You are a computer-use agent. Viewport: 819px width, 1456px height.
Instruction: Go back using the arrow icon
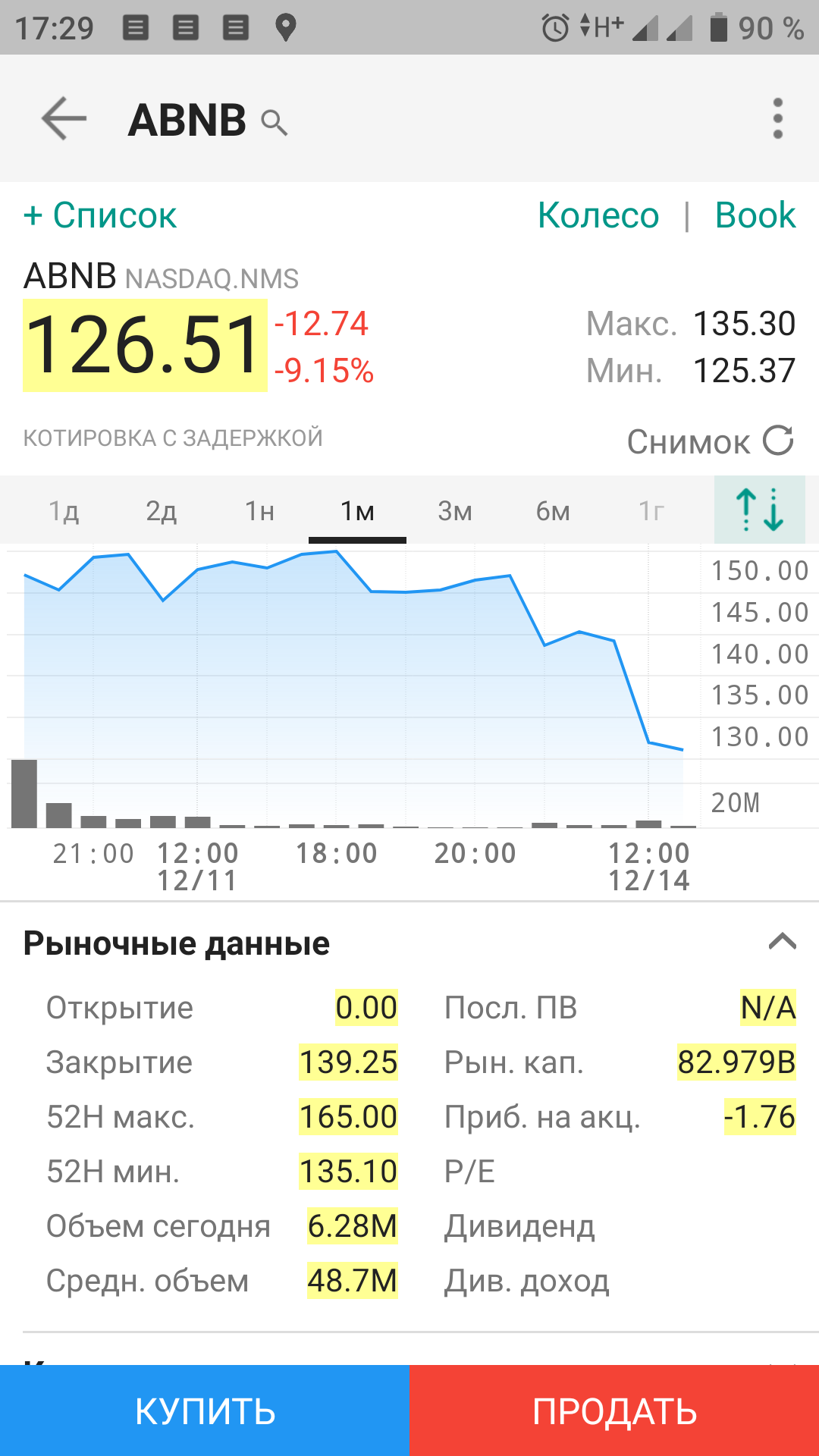(x=64, y=118)
